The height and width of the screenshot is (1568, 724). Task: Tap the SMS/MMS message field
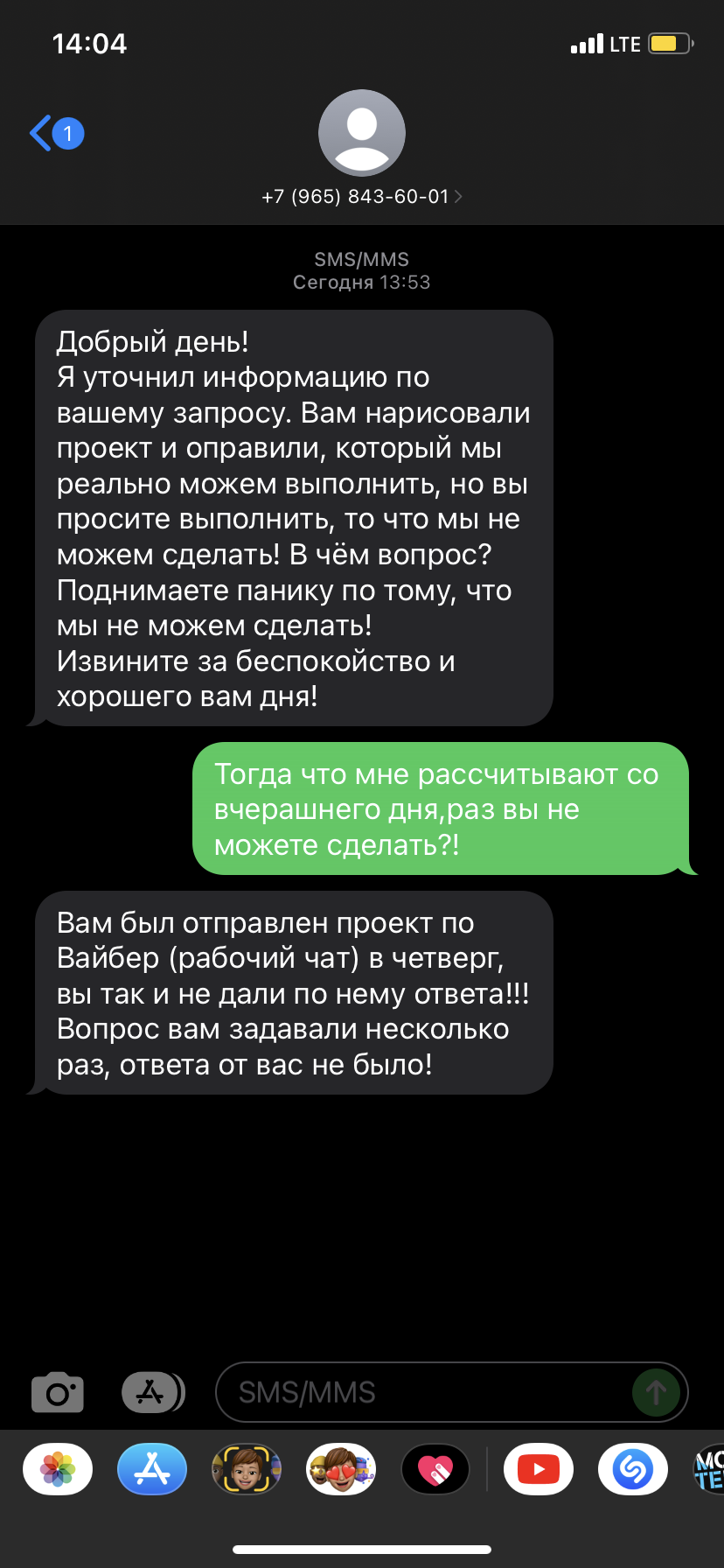[423, 1392]
